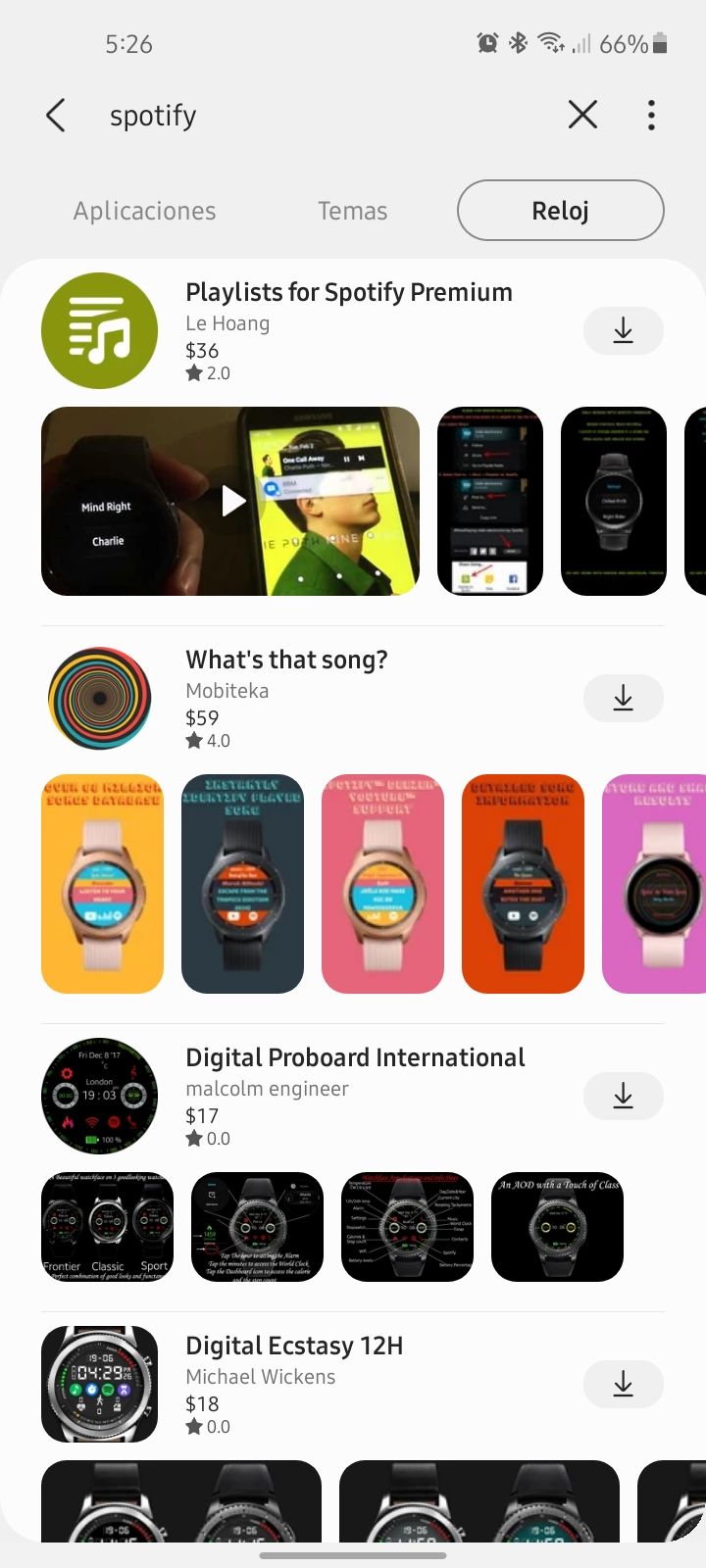Select the Reloj tab
Image resolution: width=706 pixels, height=1568 pixels.
pyautogui.click(x=561, y=210)
